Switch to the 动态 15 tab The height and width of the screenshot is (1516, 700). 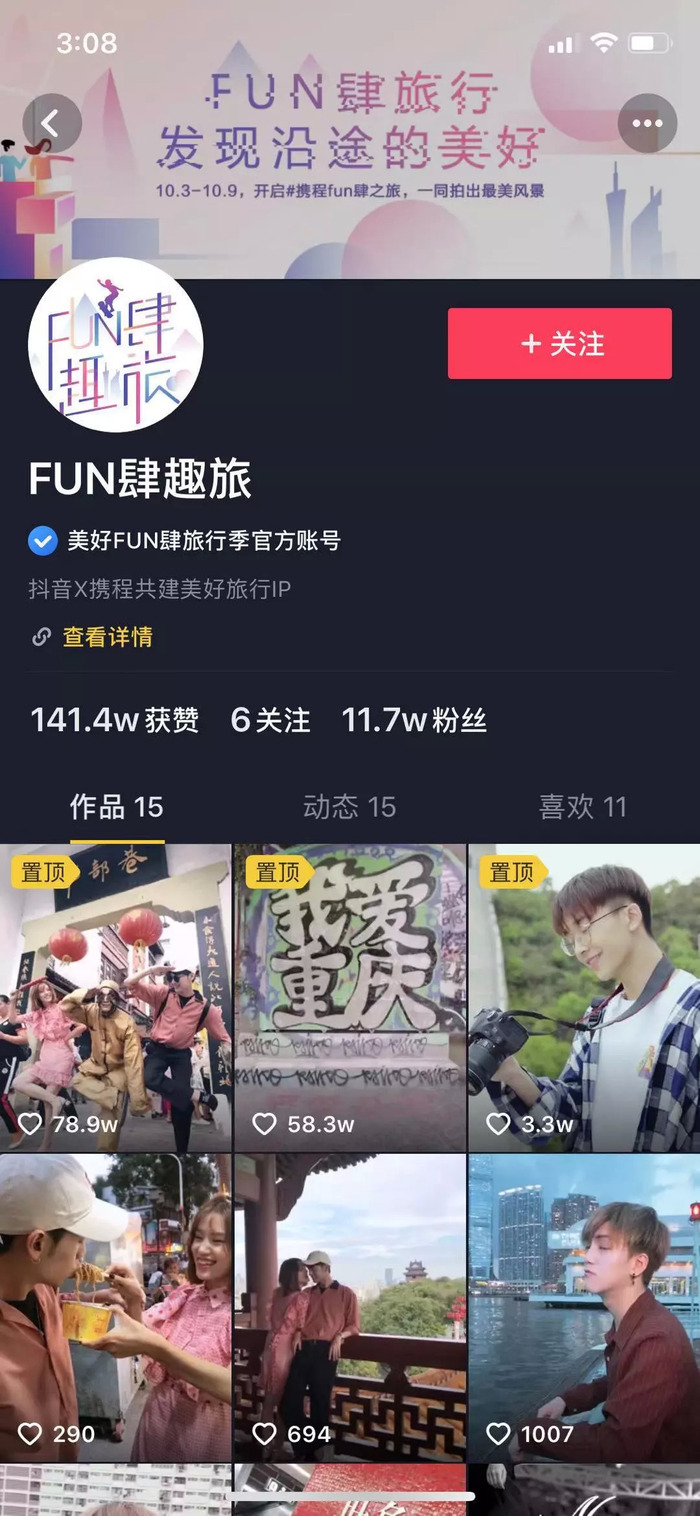(x=349, y=807)
